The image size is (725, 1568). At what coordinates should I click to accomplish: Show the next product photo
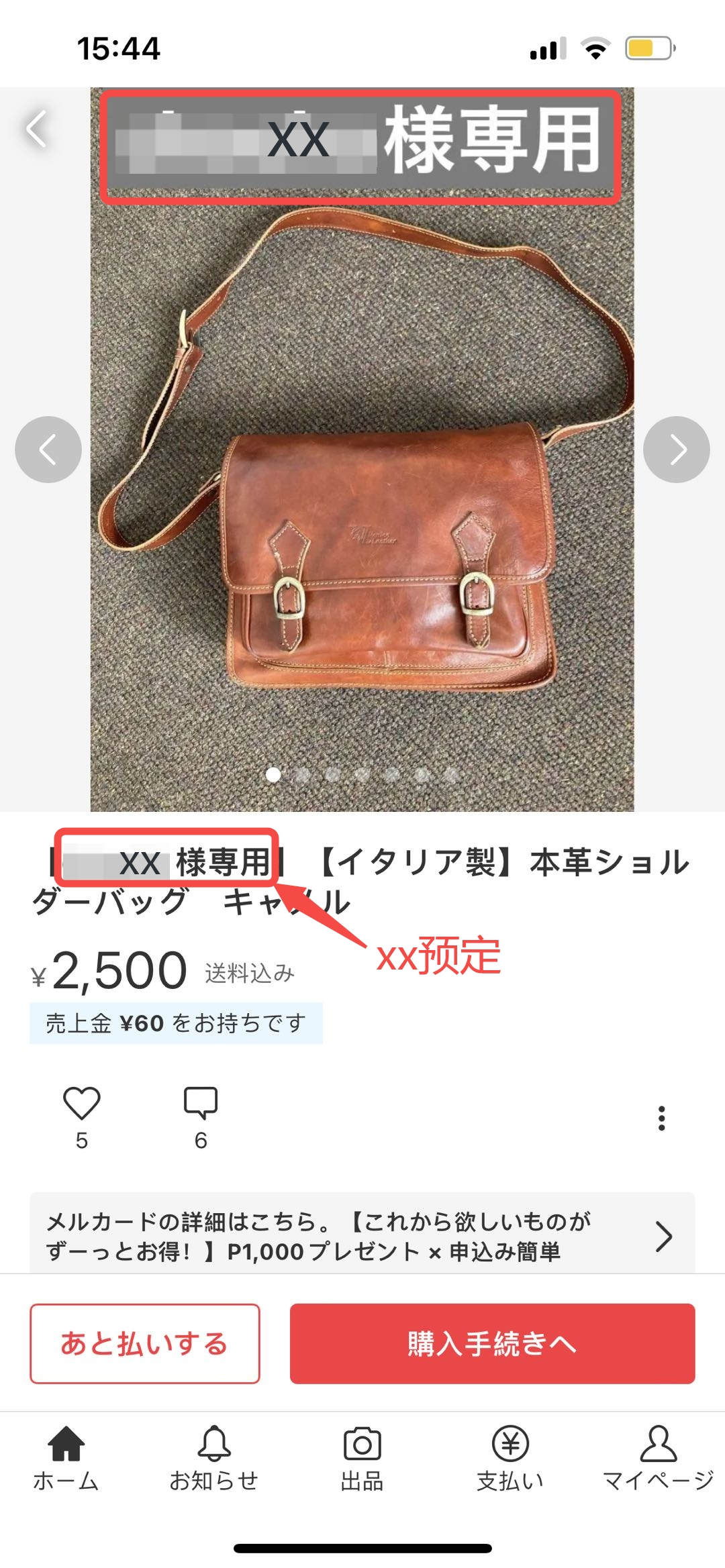pos(676,450)
